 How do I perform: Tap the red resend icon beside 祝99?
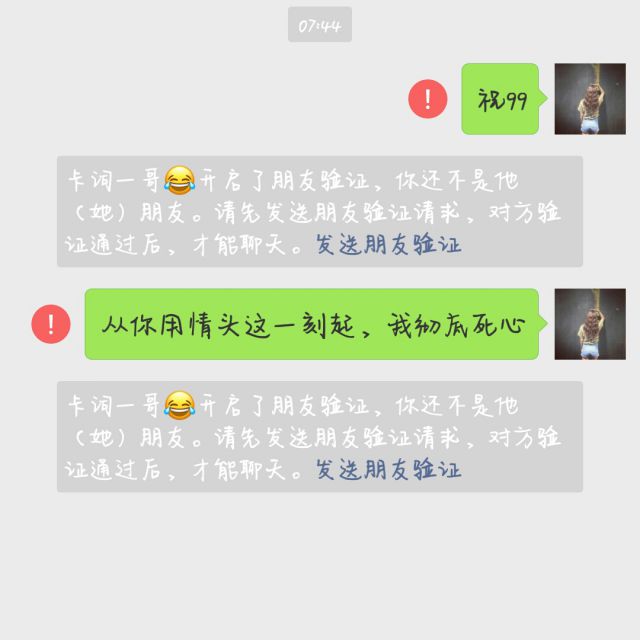(x=428, y=99)
